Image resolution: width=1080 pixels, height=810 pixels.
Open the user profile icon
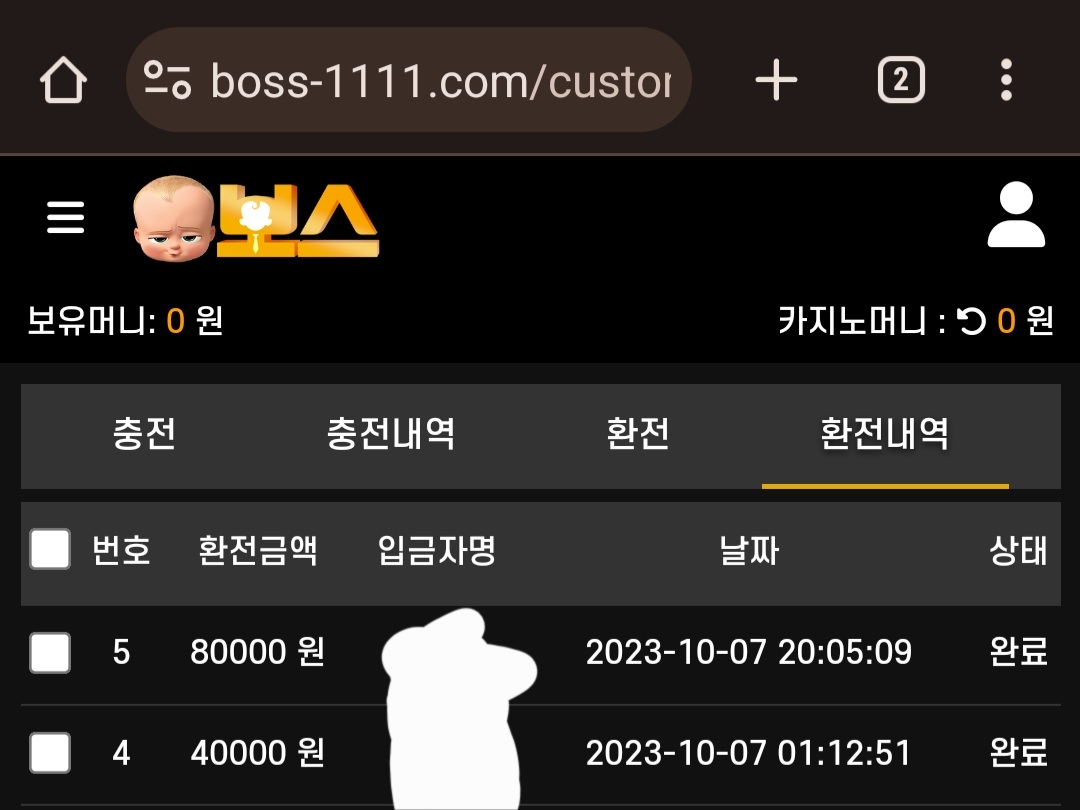click(1015, 216)
